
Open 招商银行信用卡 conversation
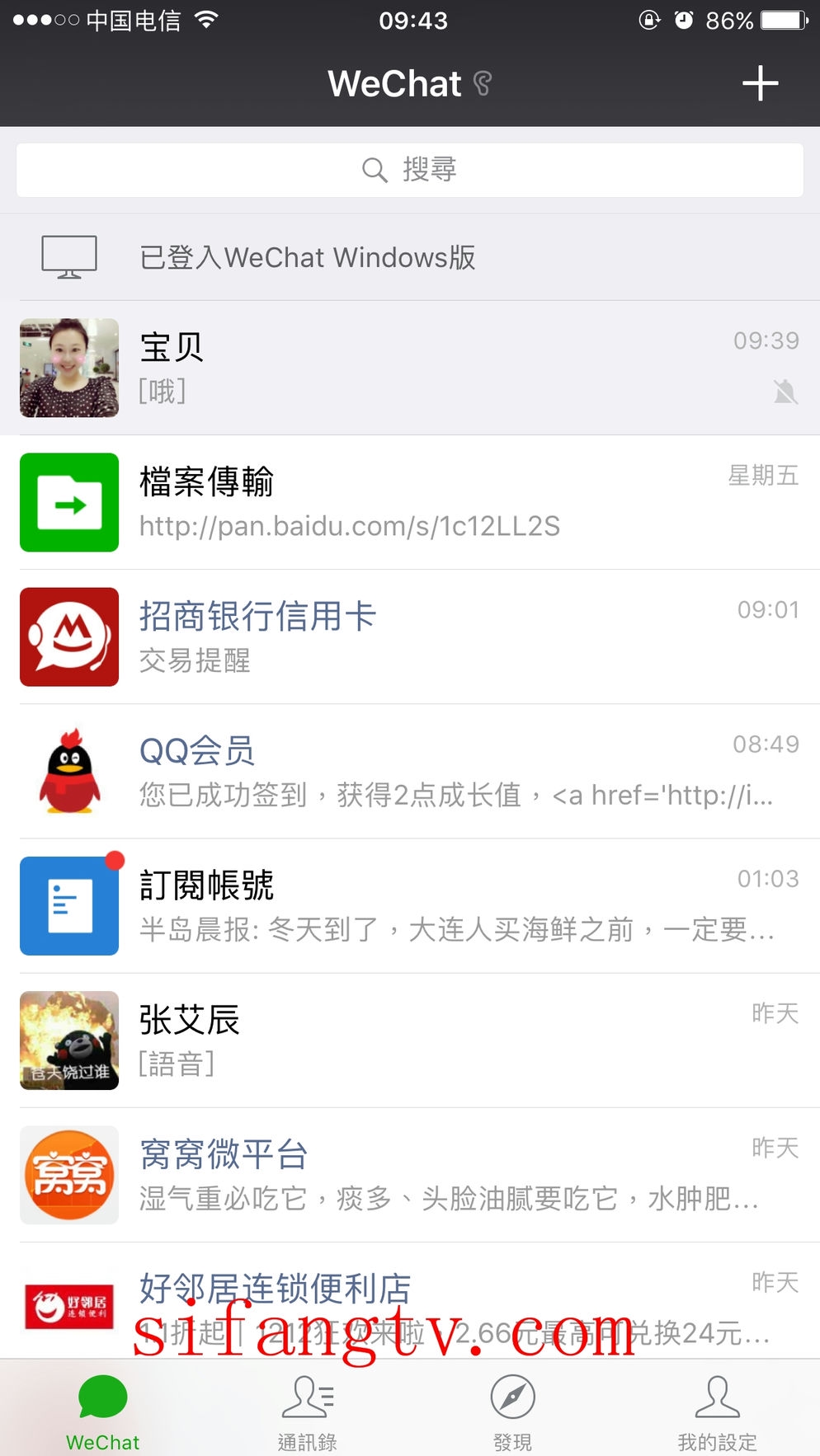click(410, 636)
